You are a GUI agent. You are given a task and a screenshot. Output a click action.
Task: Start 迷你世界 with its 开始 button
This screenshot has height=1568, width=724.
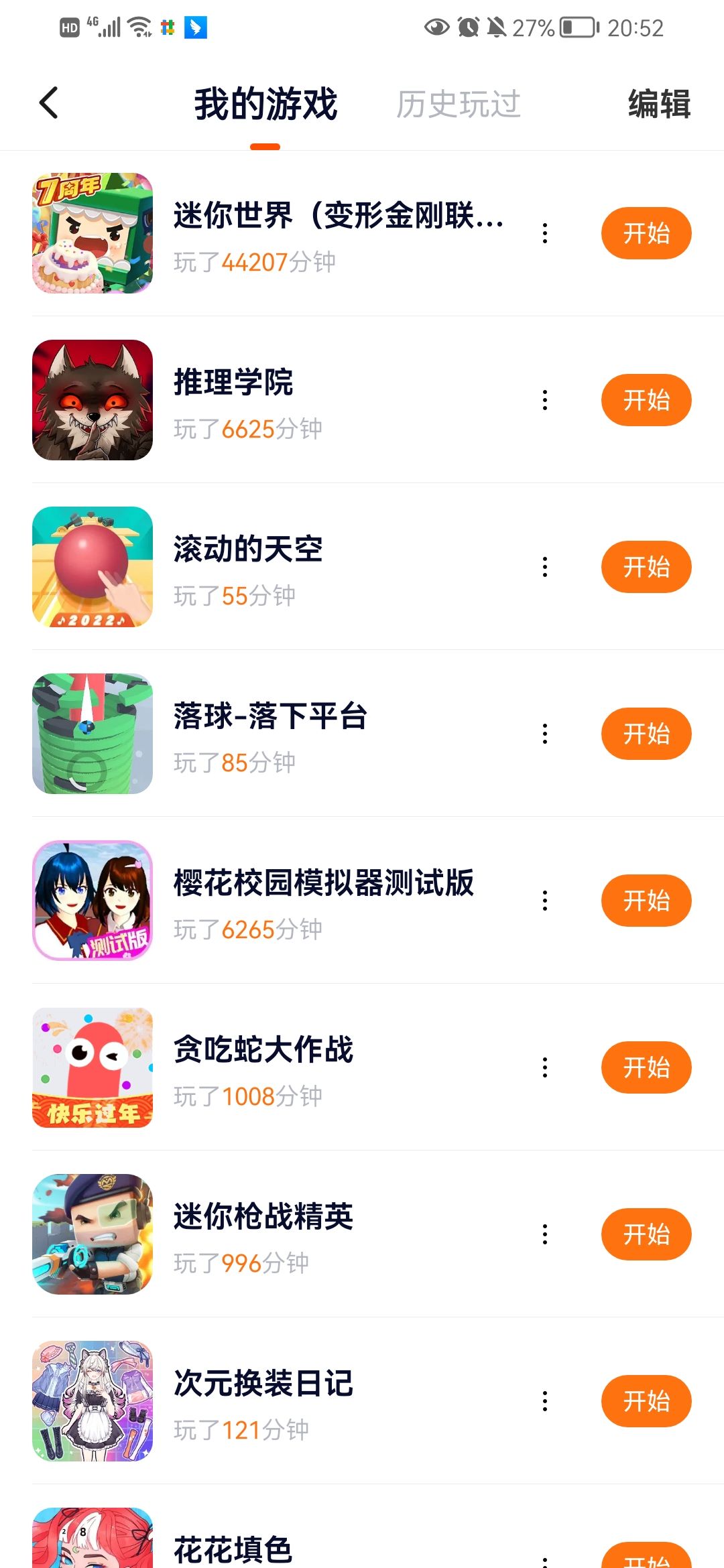click(646, 233)
